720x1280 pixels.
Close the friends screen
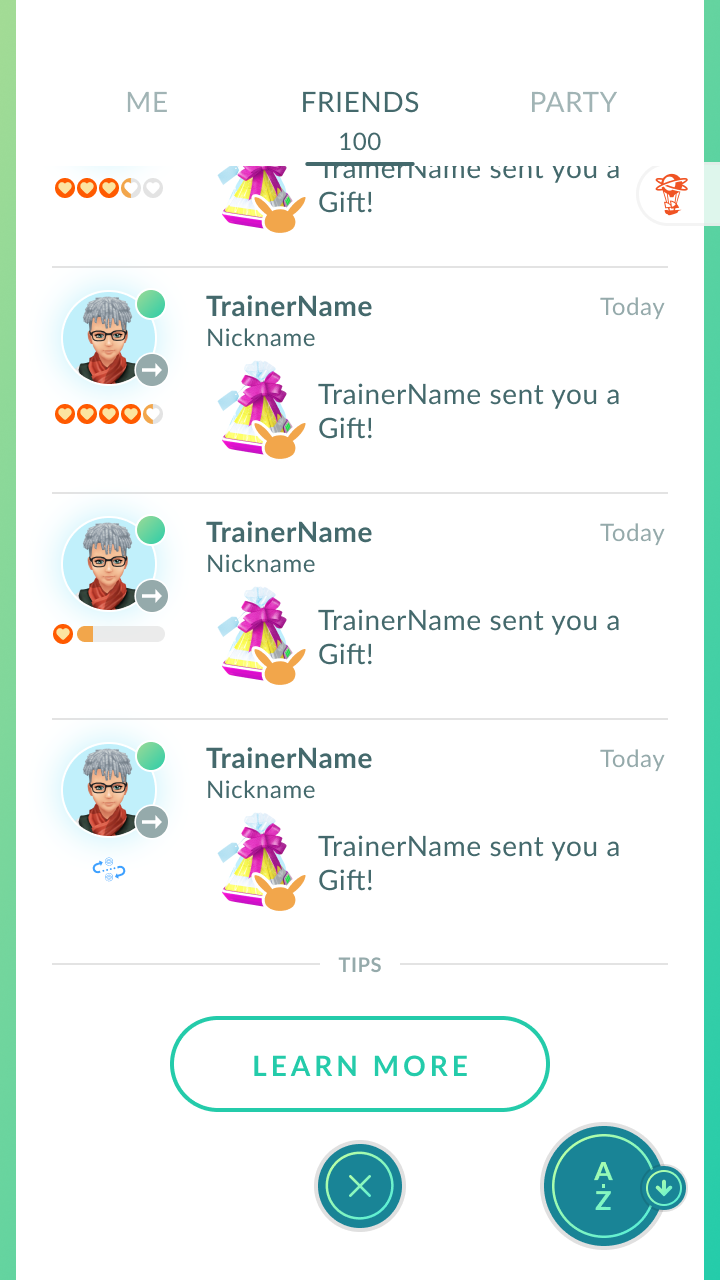click(360, 1186)
